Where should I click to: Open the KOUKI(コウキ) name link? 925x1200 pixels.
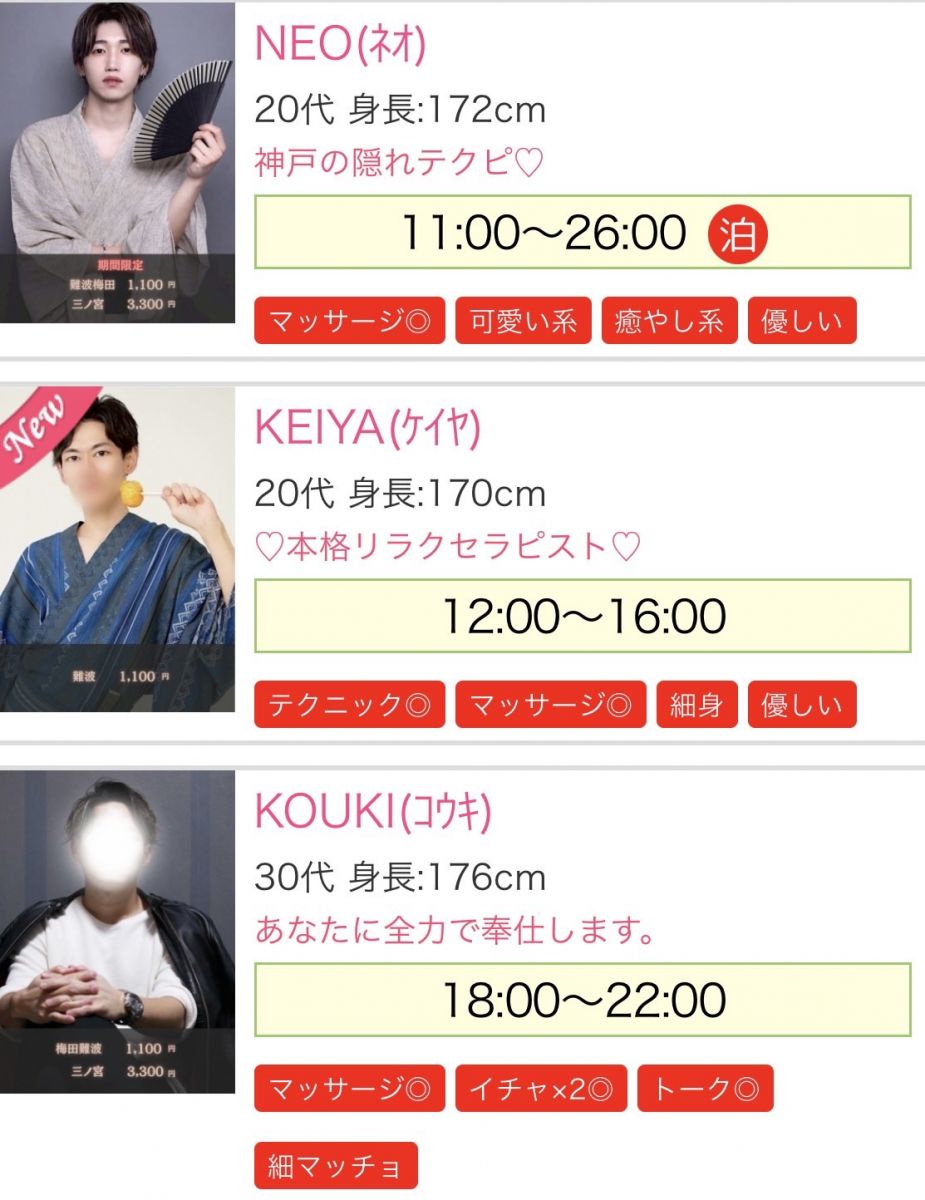pyautogui.click(x=373, y=813)
